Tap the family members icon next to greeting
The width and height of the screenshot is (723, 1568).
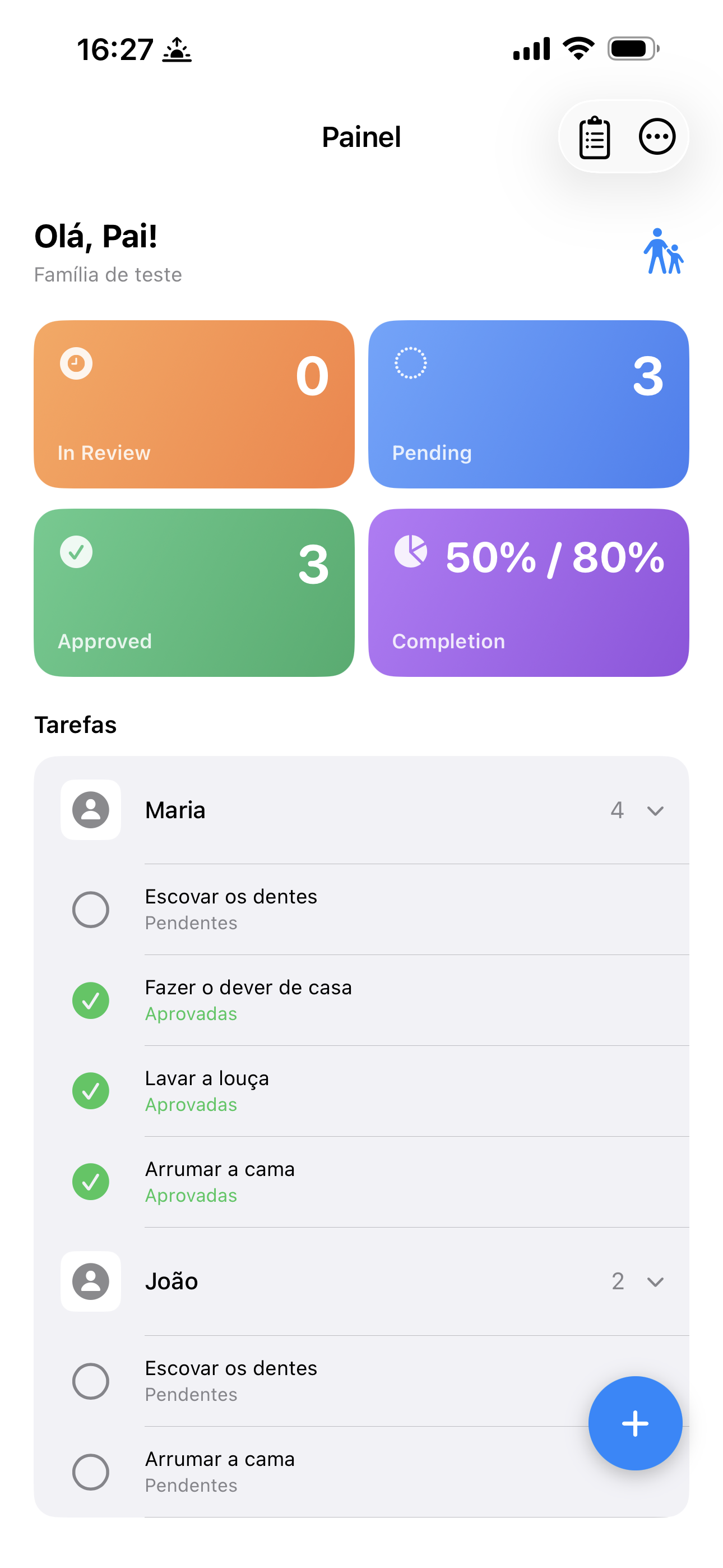[x=664, y=251]
